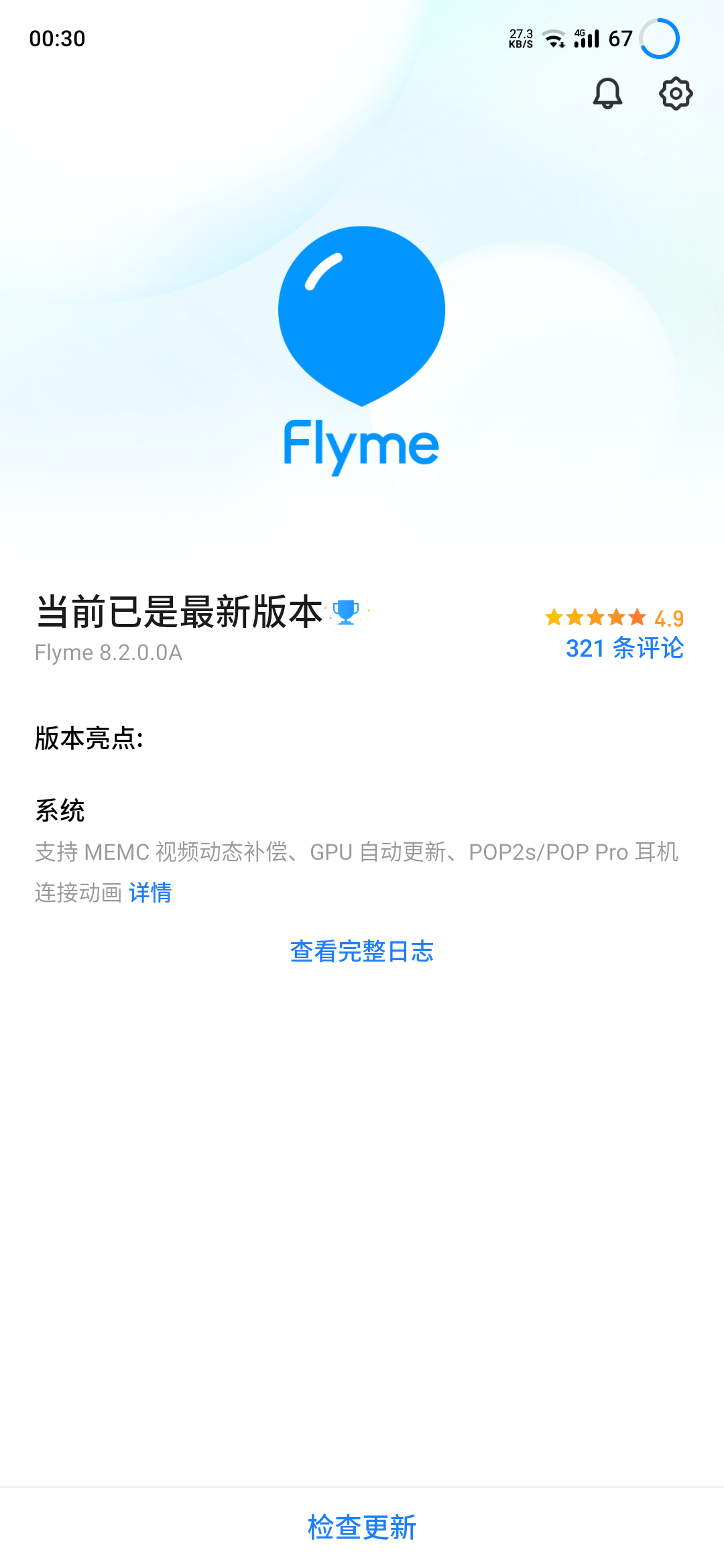The height and width of the screenshot is (1568, 724).
Task: Tap the clock showing 00:30
Action: tap(58, 39)
